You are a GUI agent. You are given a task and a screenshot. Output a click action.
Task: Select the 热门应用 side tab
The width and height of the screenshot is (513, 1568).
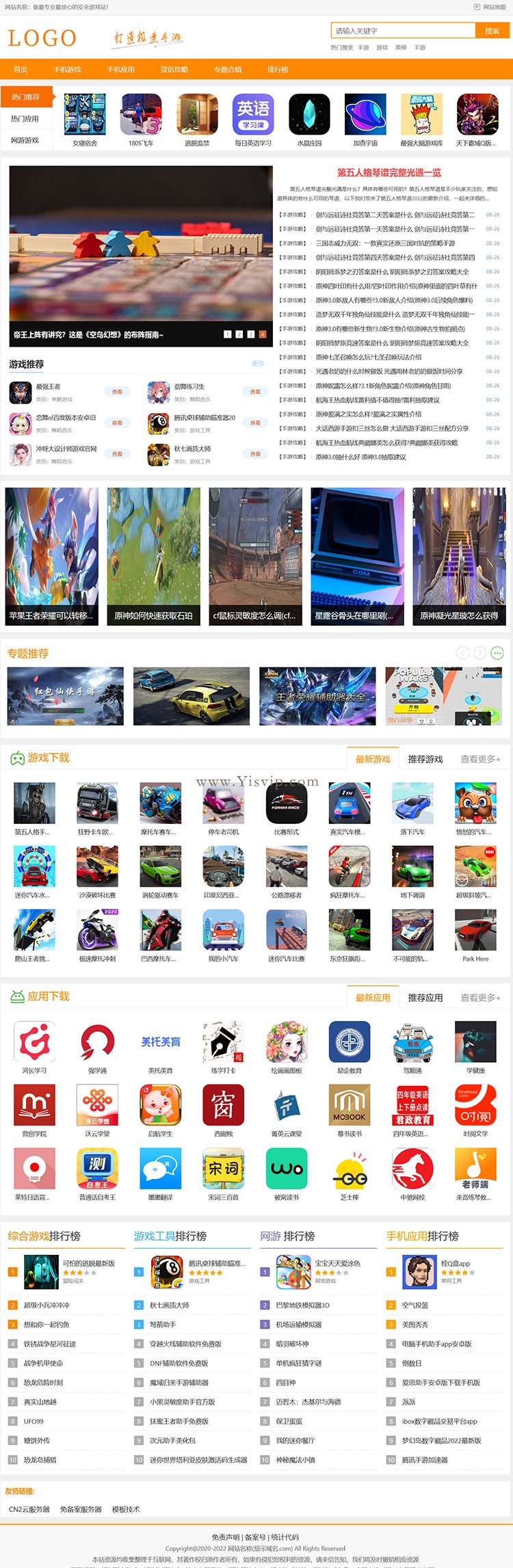click(x=25, y=119)
